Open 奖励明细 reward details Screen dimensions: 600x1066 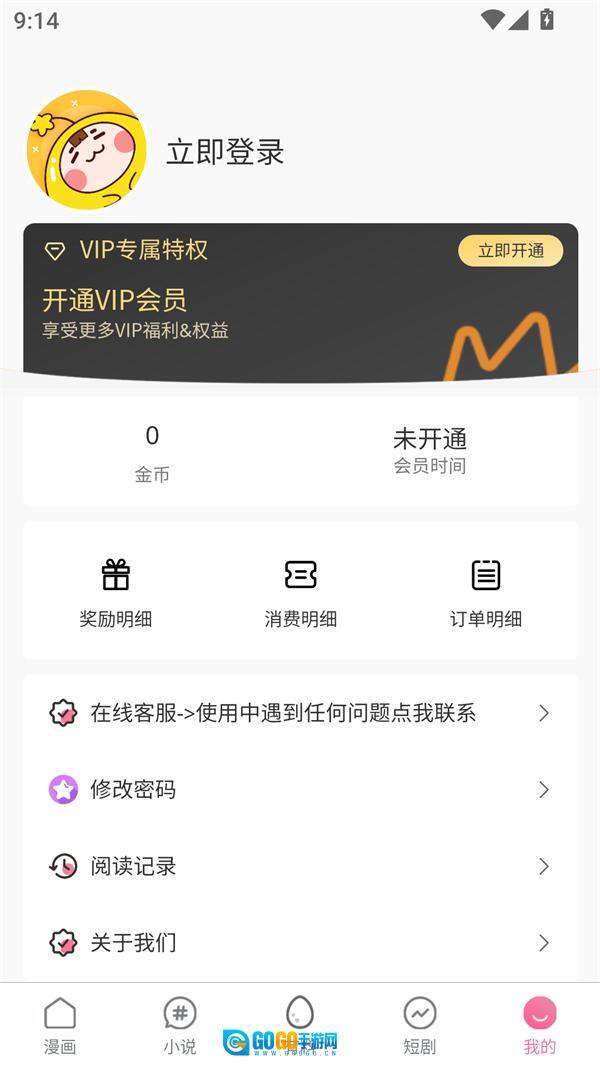116,592
